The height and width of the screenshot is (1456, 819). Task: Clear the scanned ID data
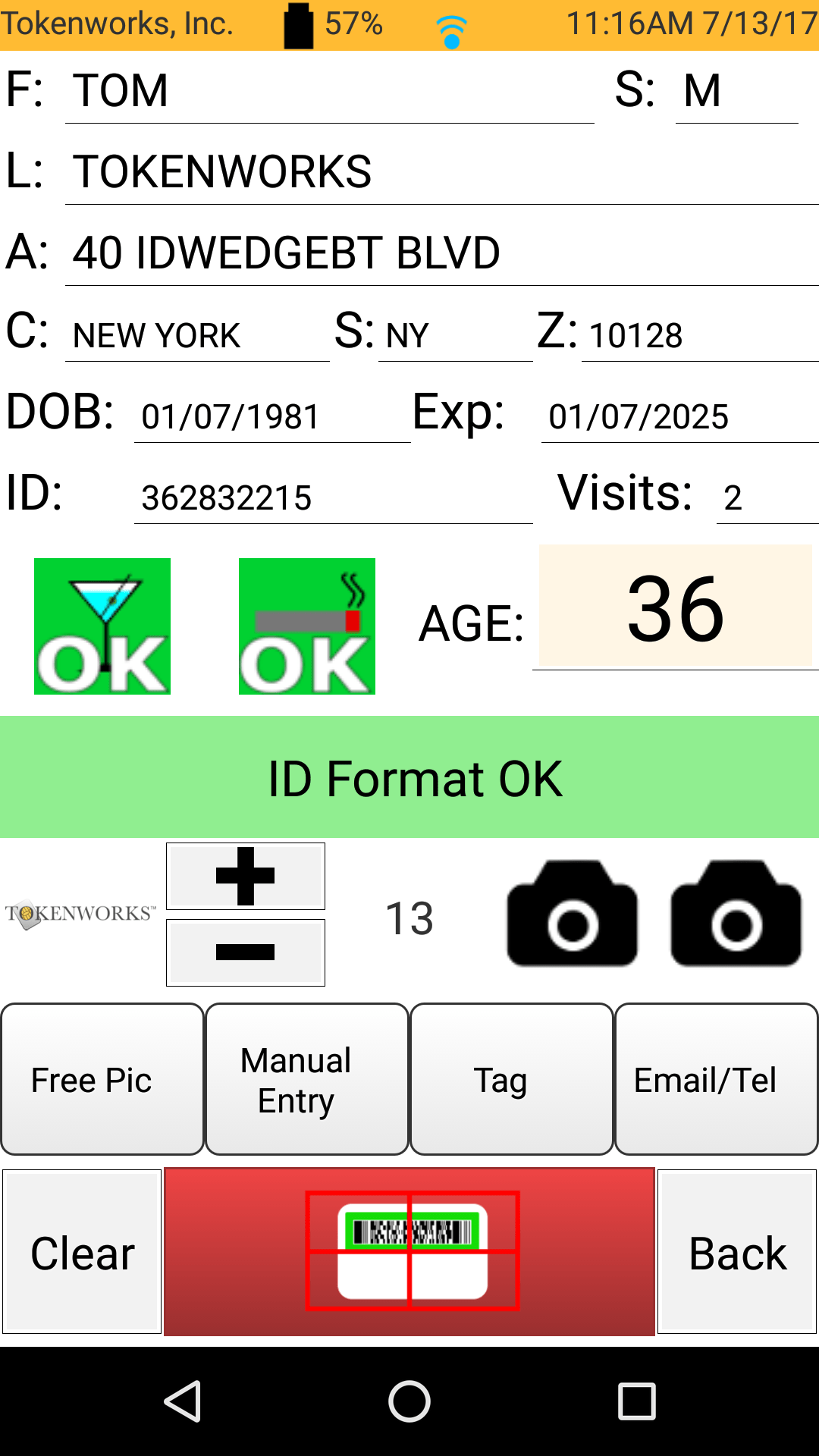[x=81, y=1253]
